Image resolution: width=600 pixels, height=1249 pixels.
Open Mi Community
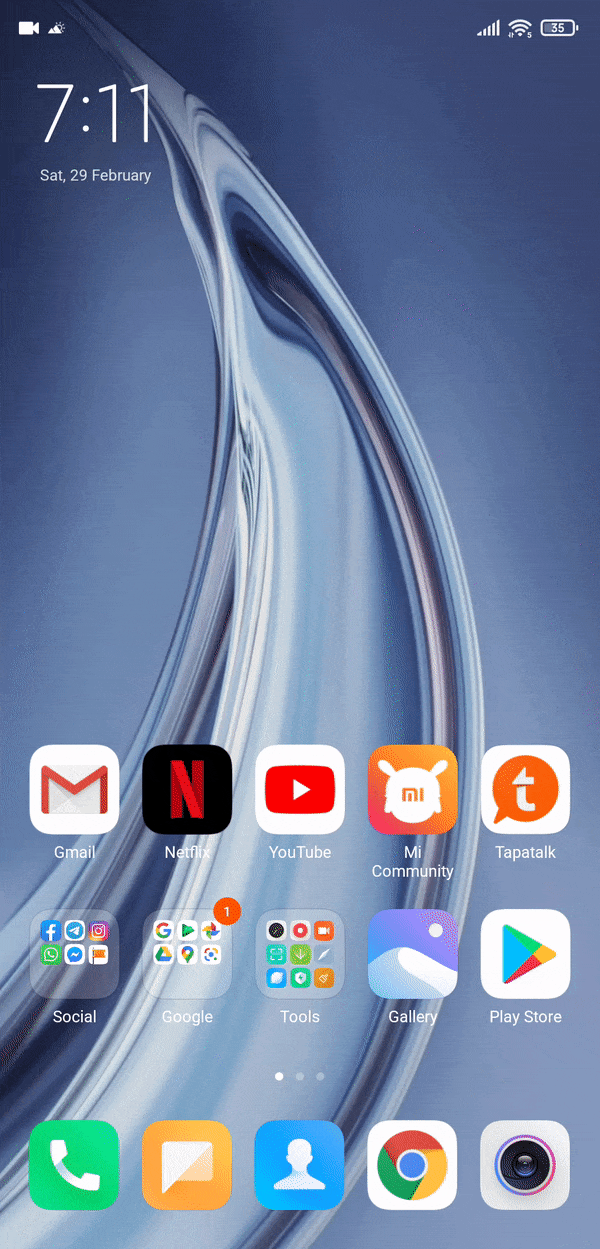point(413,790)
